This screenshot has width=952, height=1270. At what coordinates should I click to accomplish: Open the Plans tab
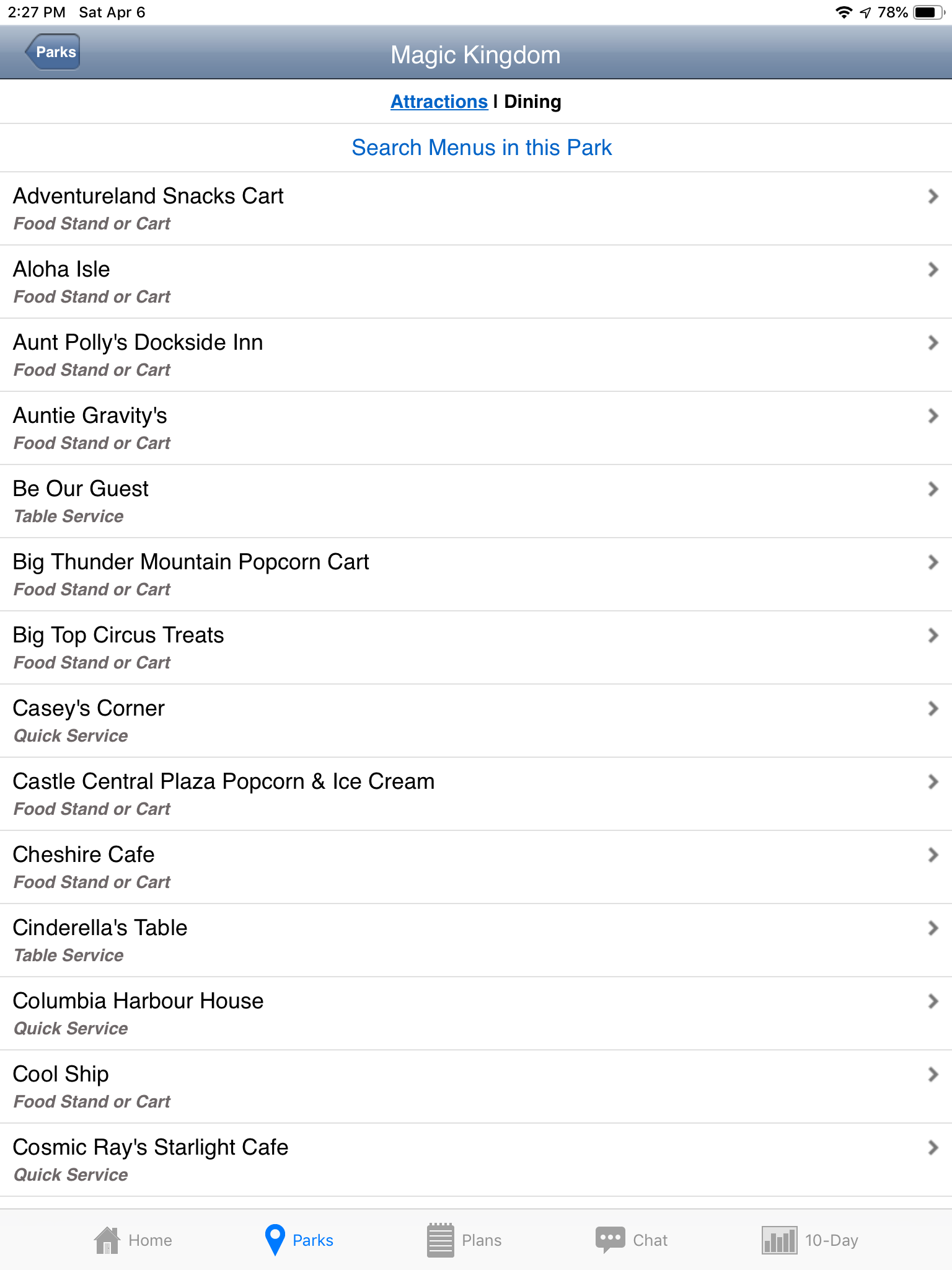pyautogui.click(x=464, y=1240)
